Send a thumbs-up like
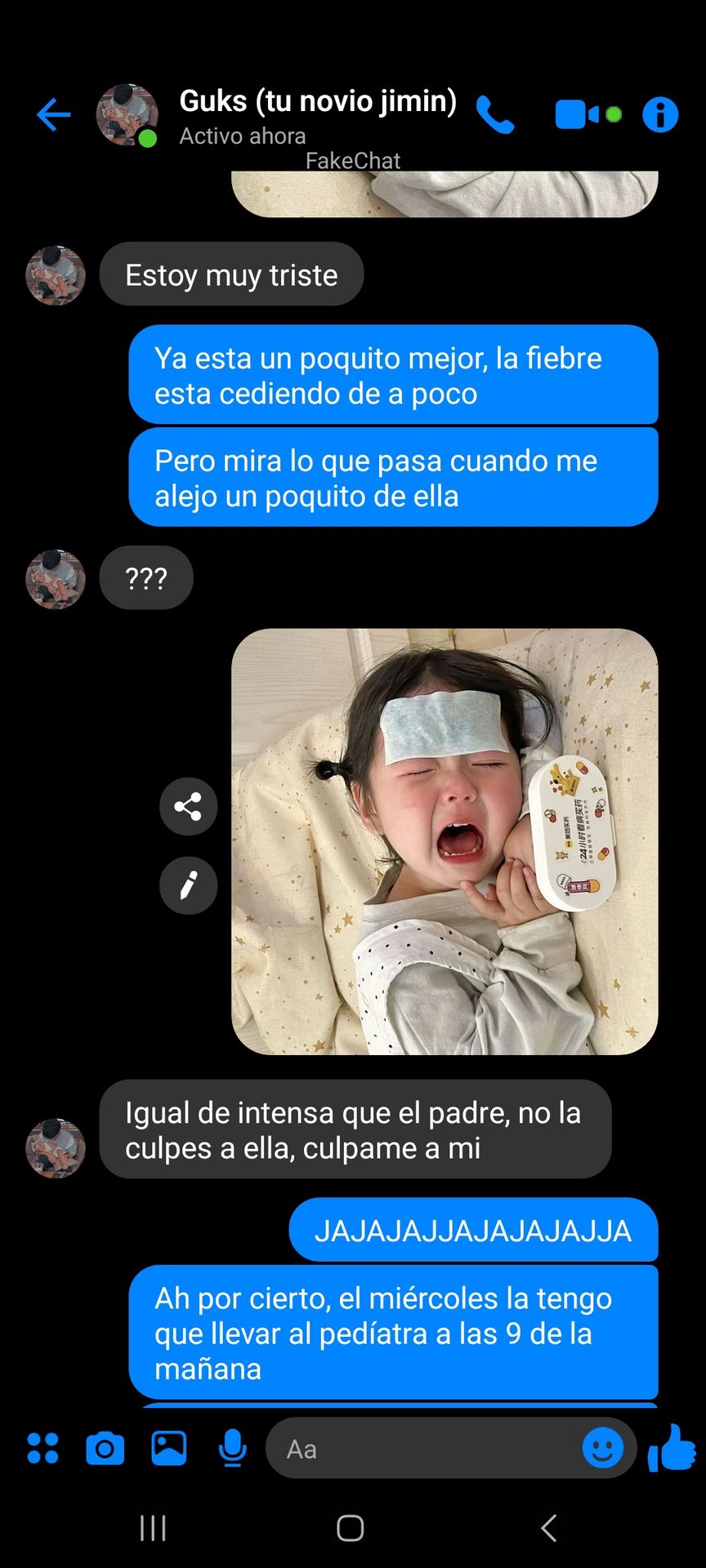The height and width of the screenshot is (1568, 706). click(x=671, y=1447)
